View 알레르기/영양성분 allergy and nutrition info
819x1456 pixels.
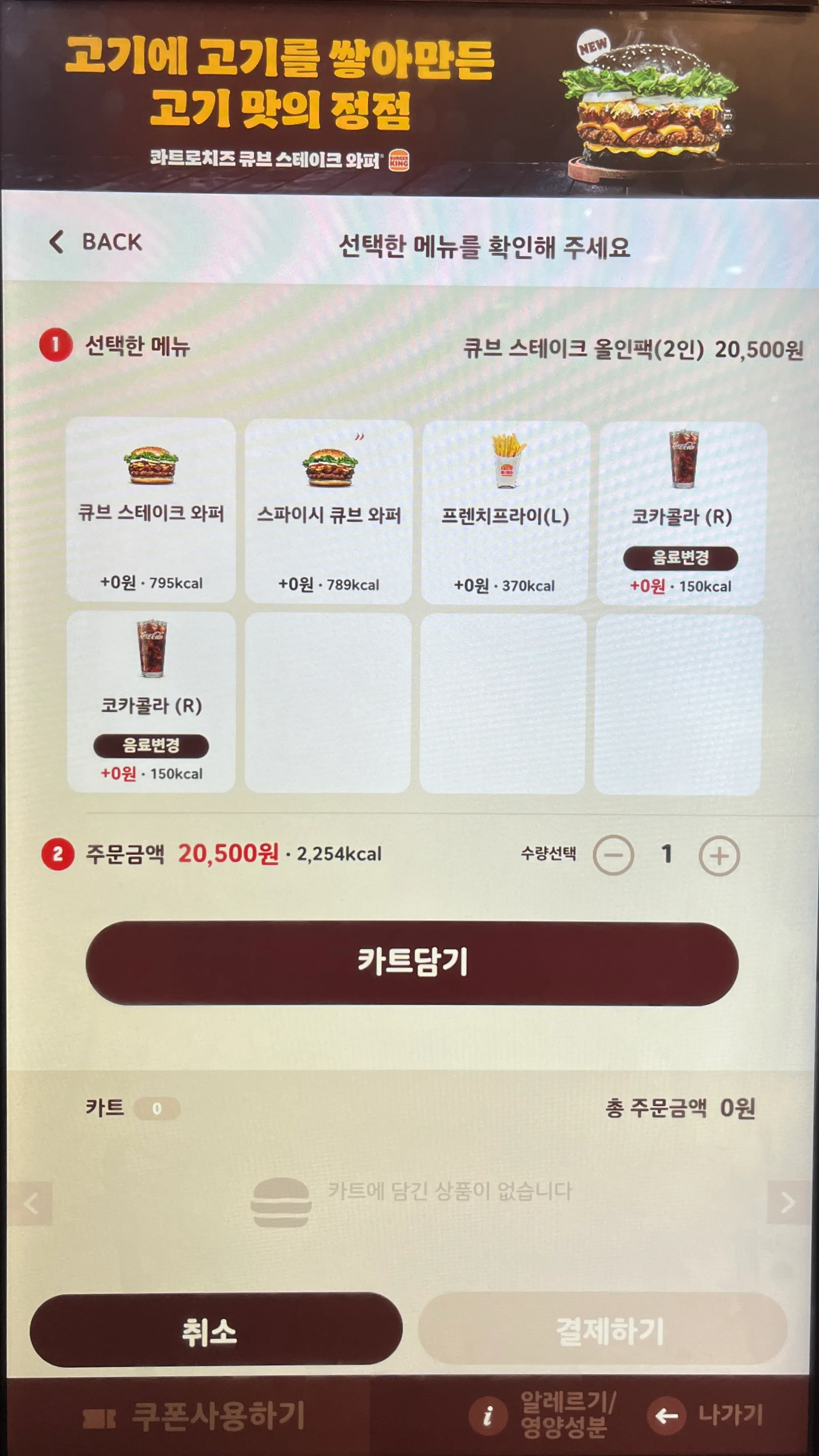(543, 1415)
